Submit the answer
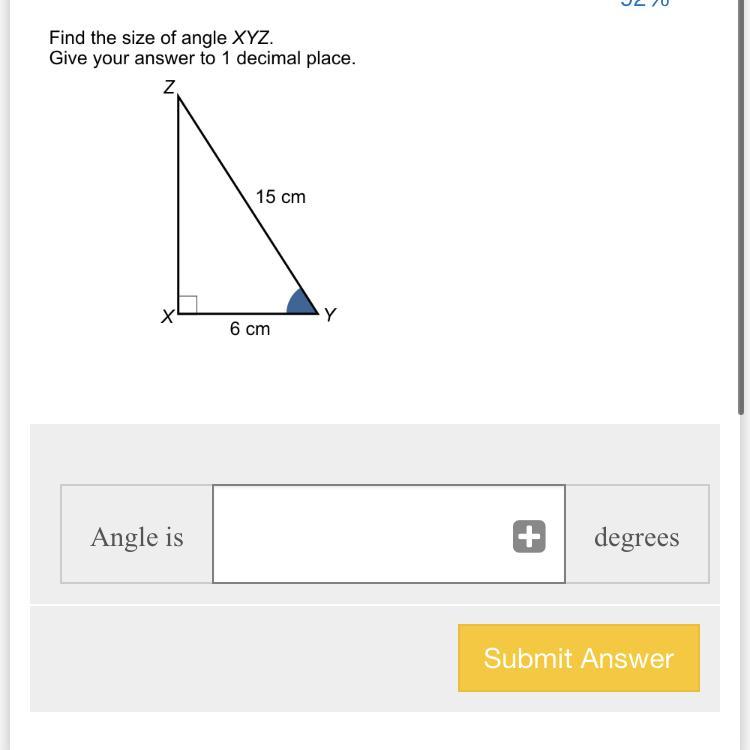Screen dimensions: 750x750 pyautogui.click(x=578, y=658)
